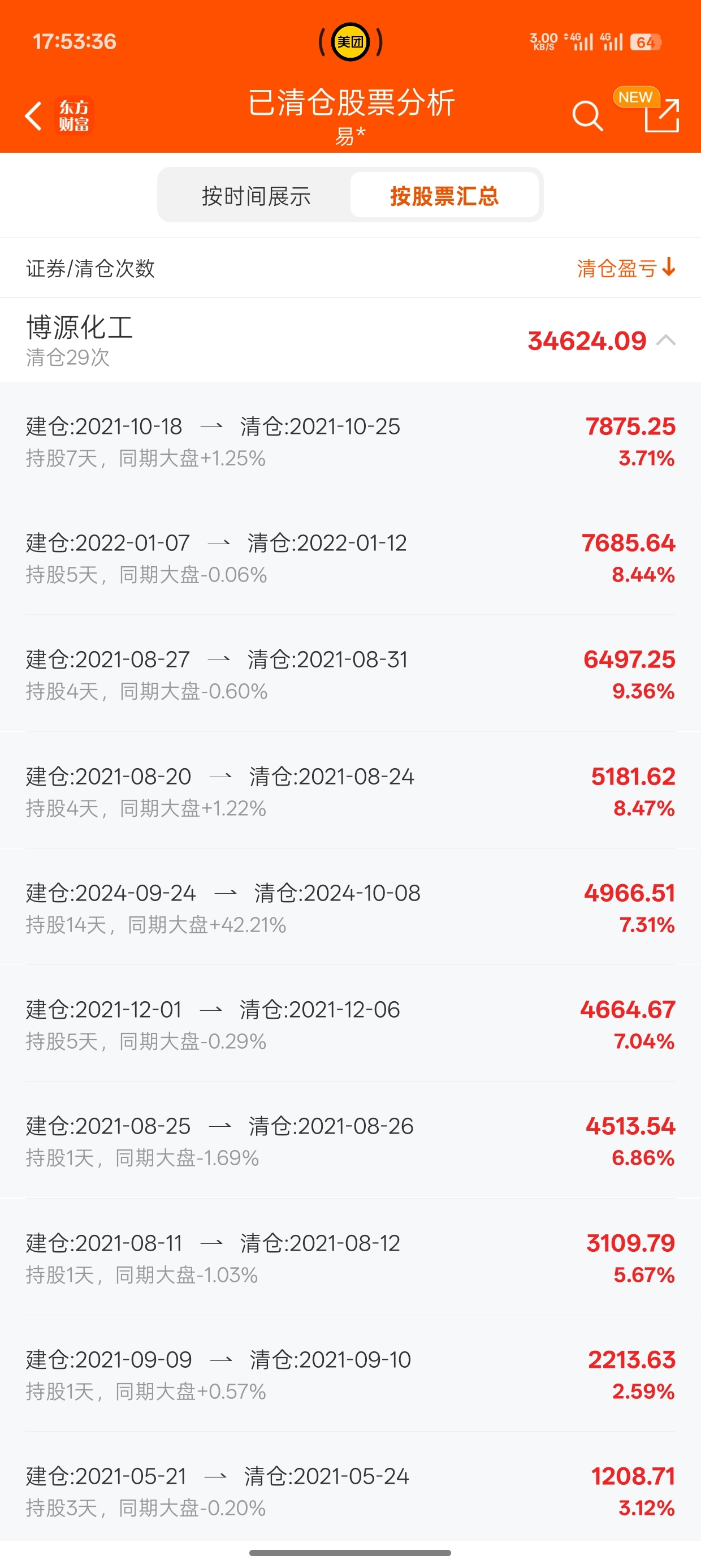Go back with the arrow icon
Screen dimensions: 701x1568
[34, 115]
